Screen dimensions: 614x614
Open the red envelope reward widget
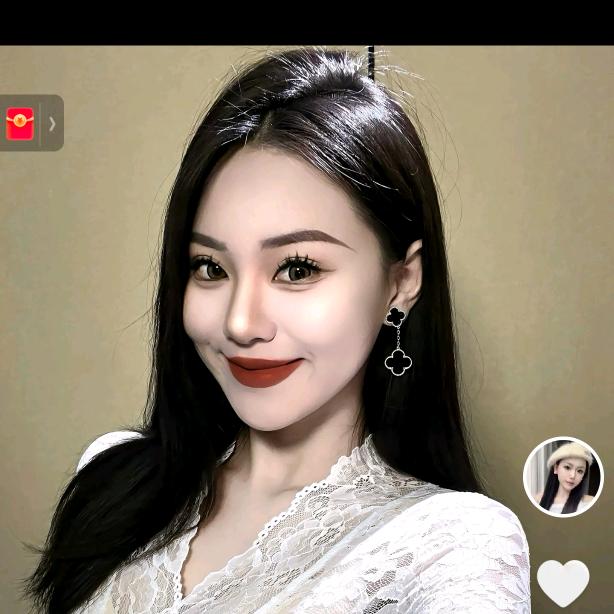point(20,123)
